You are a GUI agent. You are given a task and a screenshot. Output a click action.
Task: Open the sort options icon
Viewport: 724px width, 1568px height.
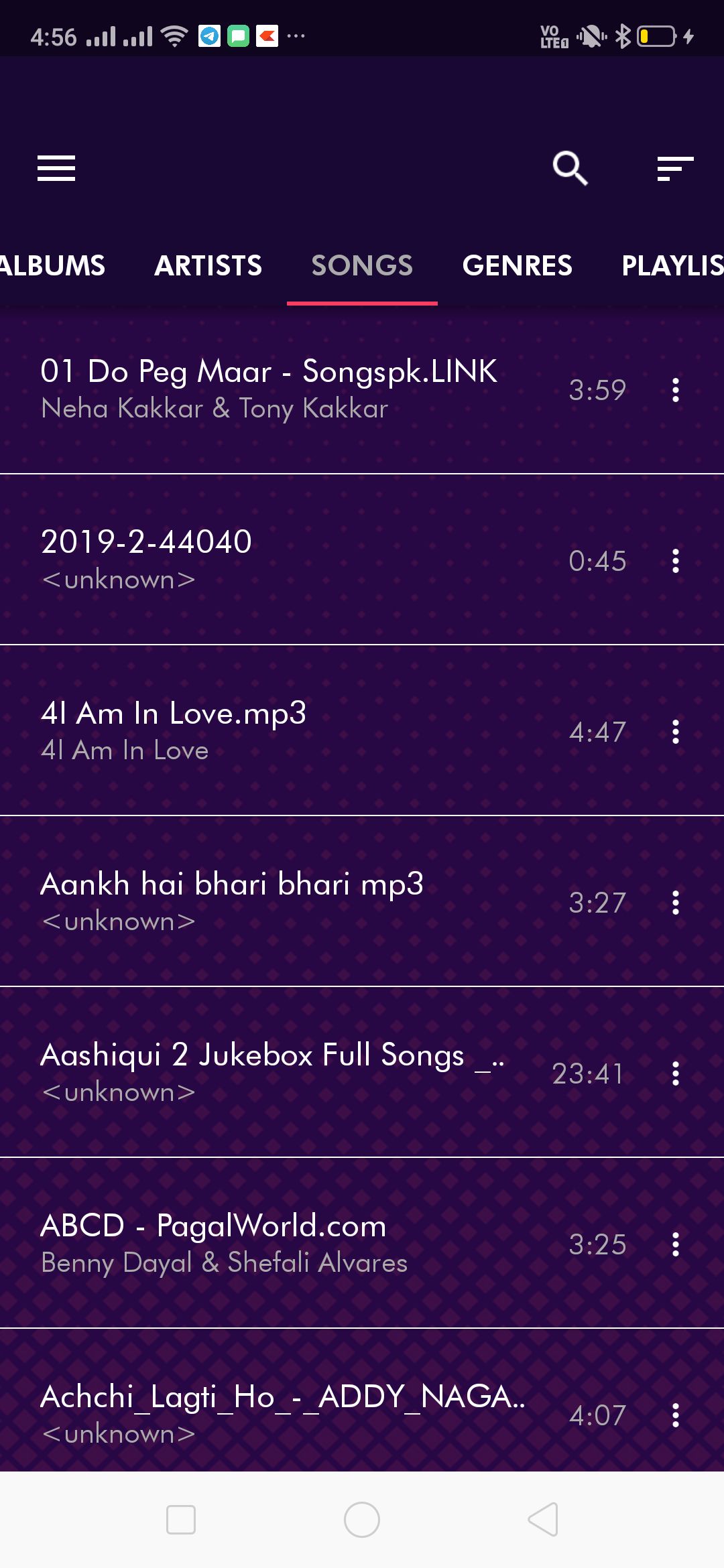point(674,168)
